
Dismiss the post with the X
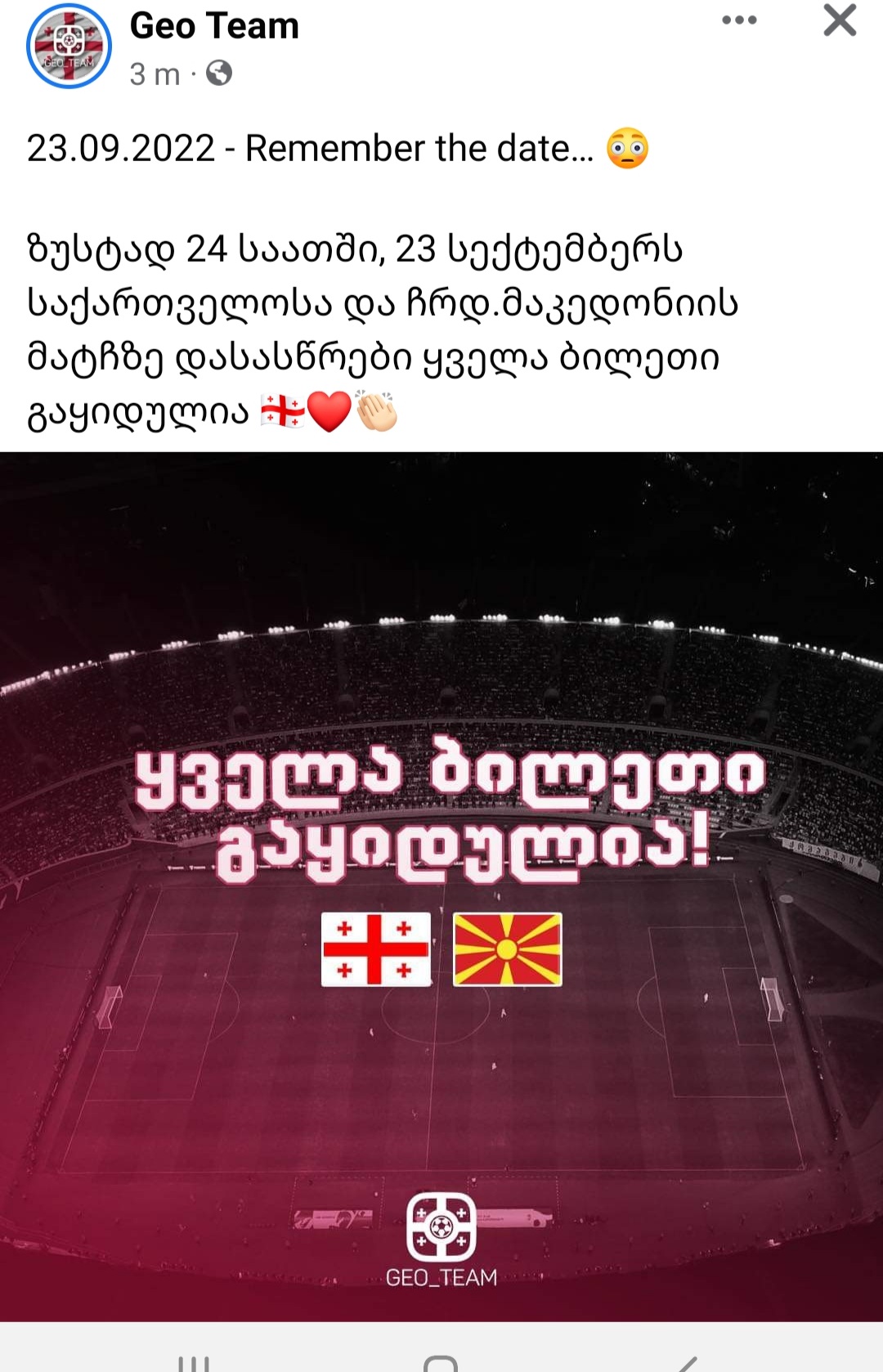[840, 20]
